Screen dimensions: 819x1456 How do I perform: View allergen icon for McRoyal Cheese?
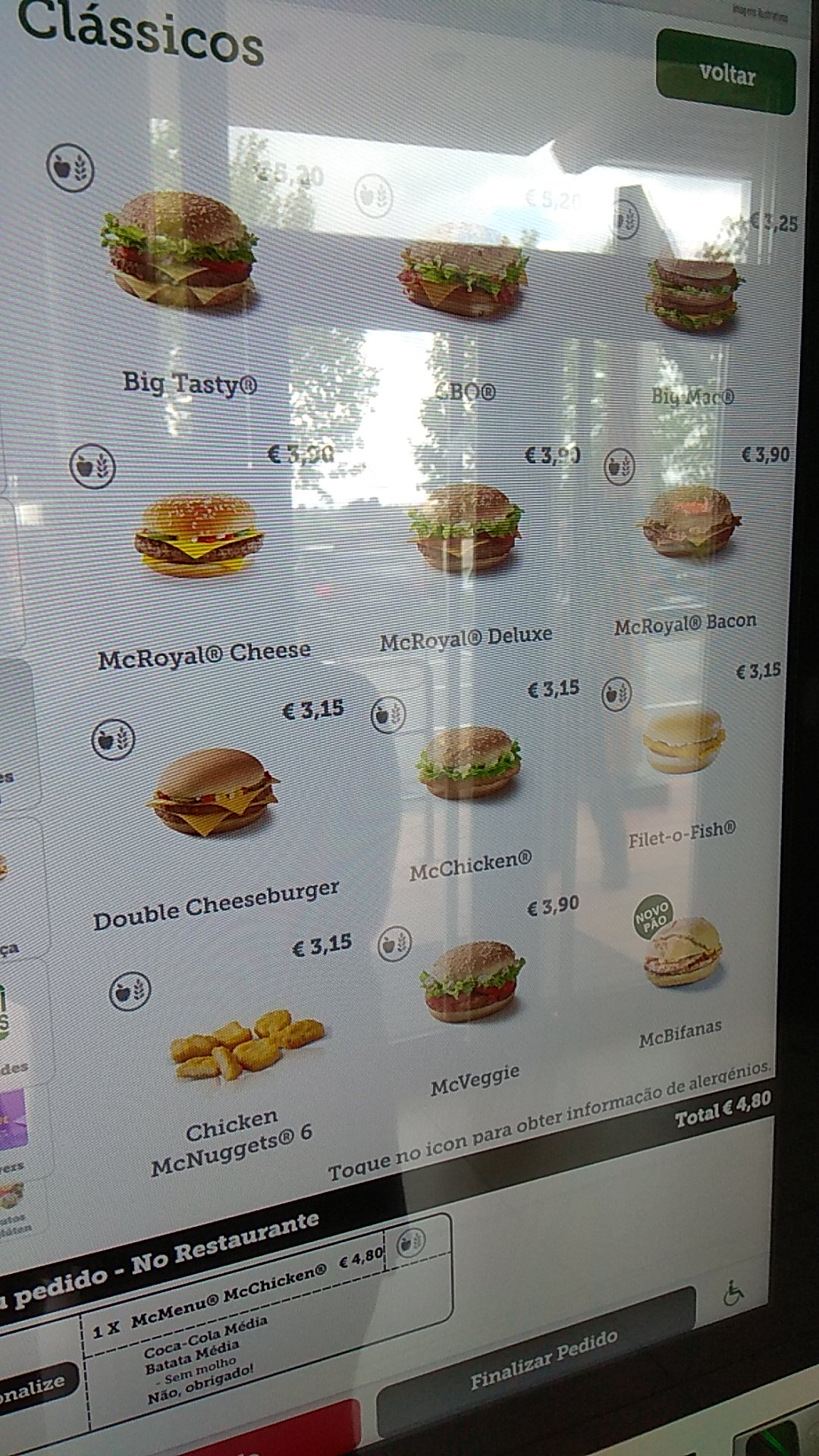[93, 466]
